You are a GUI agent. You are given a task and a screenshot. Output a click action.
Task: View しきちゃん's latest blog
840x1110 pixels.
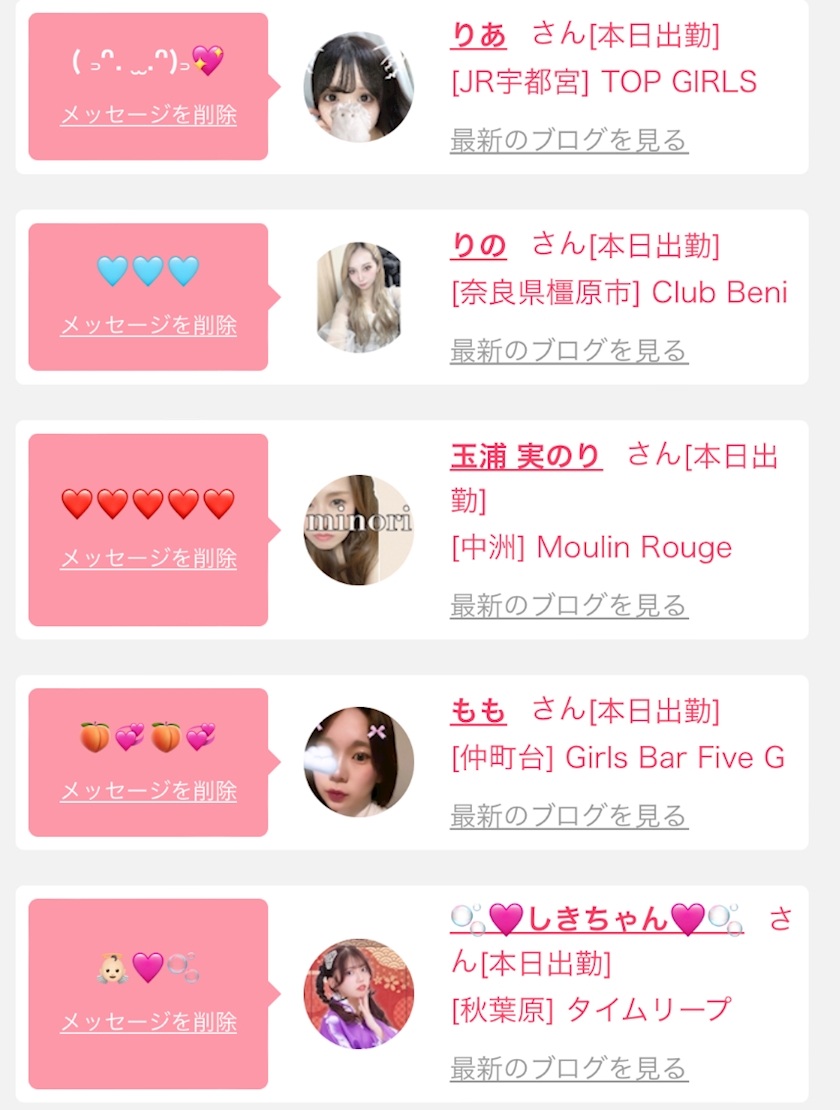(x=569, y=1068)
